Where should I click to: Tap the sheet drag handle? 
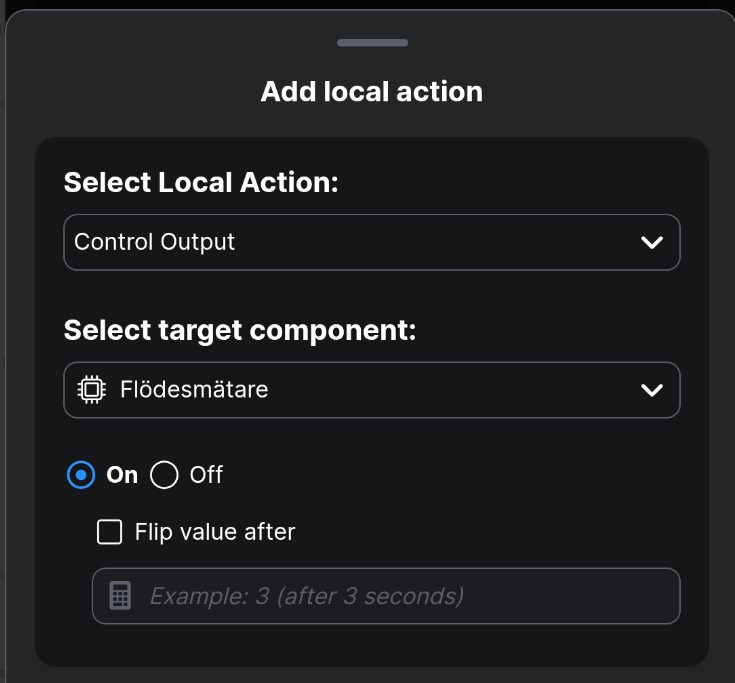372,43
